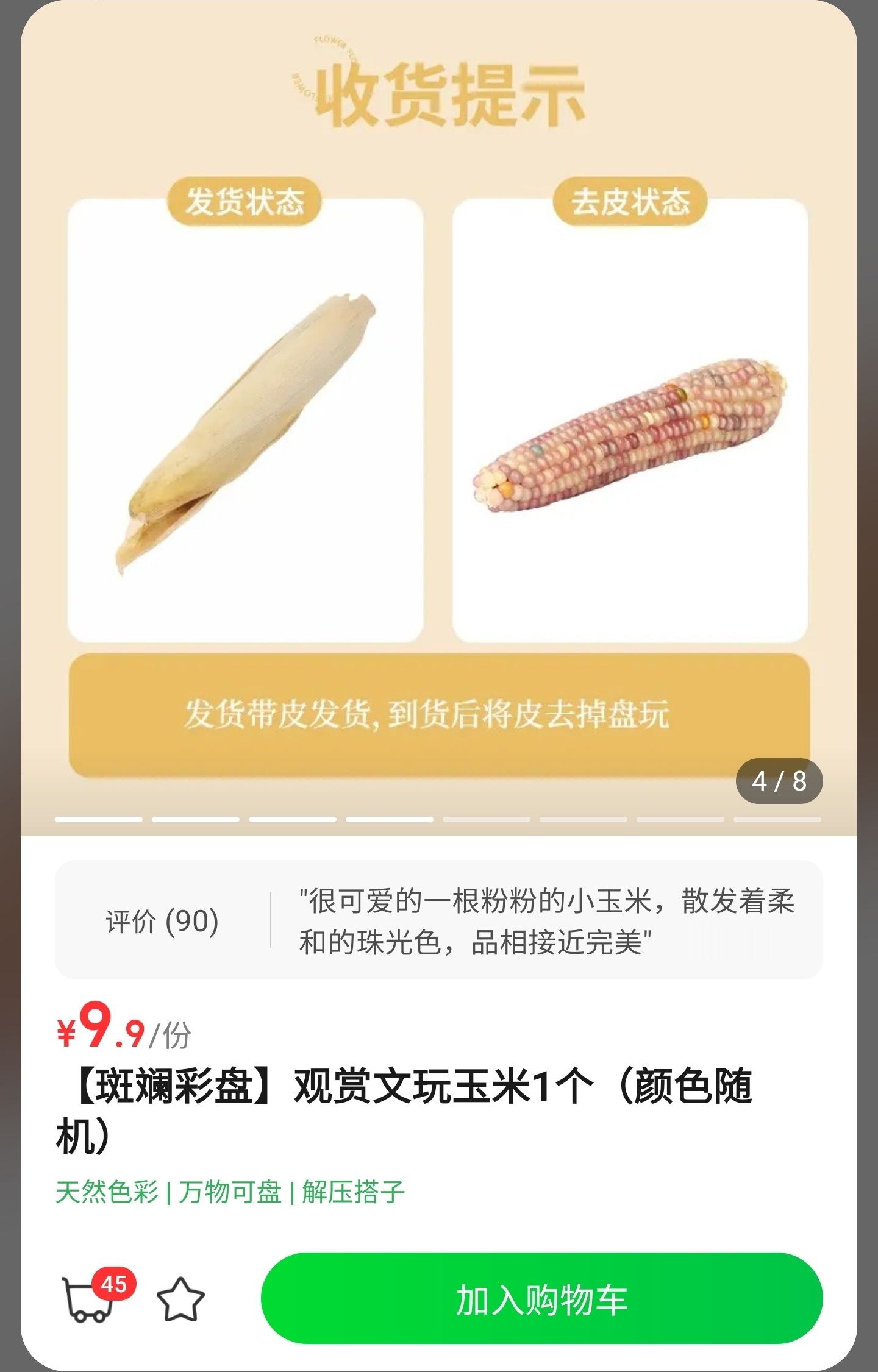878x1372 pixels.
Task: Tap 加入购物车 to add the corn
Action: click(541, 1298)
